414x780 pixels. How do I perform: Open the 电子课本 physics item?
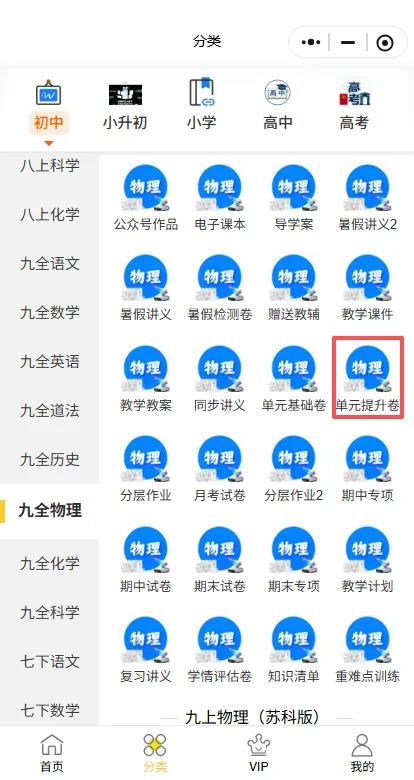coord(219,198)
